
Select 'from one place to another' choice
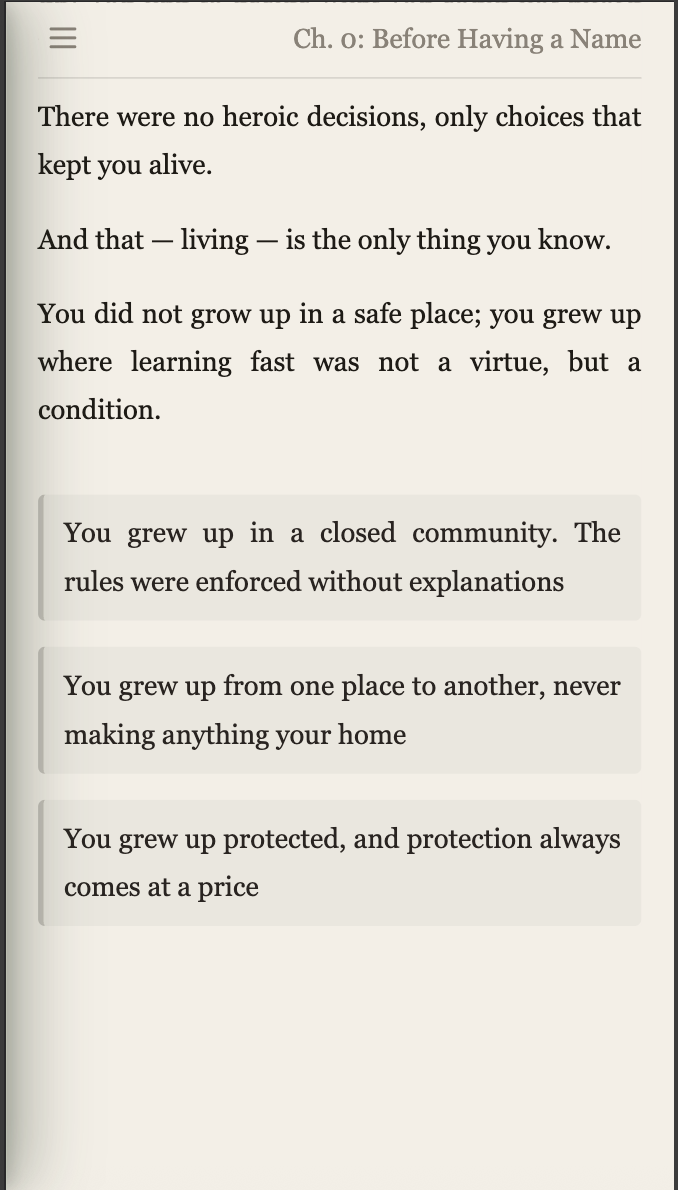coord(340,710)
